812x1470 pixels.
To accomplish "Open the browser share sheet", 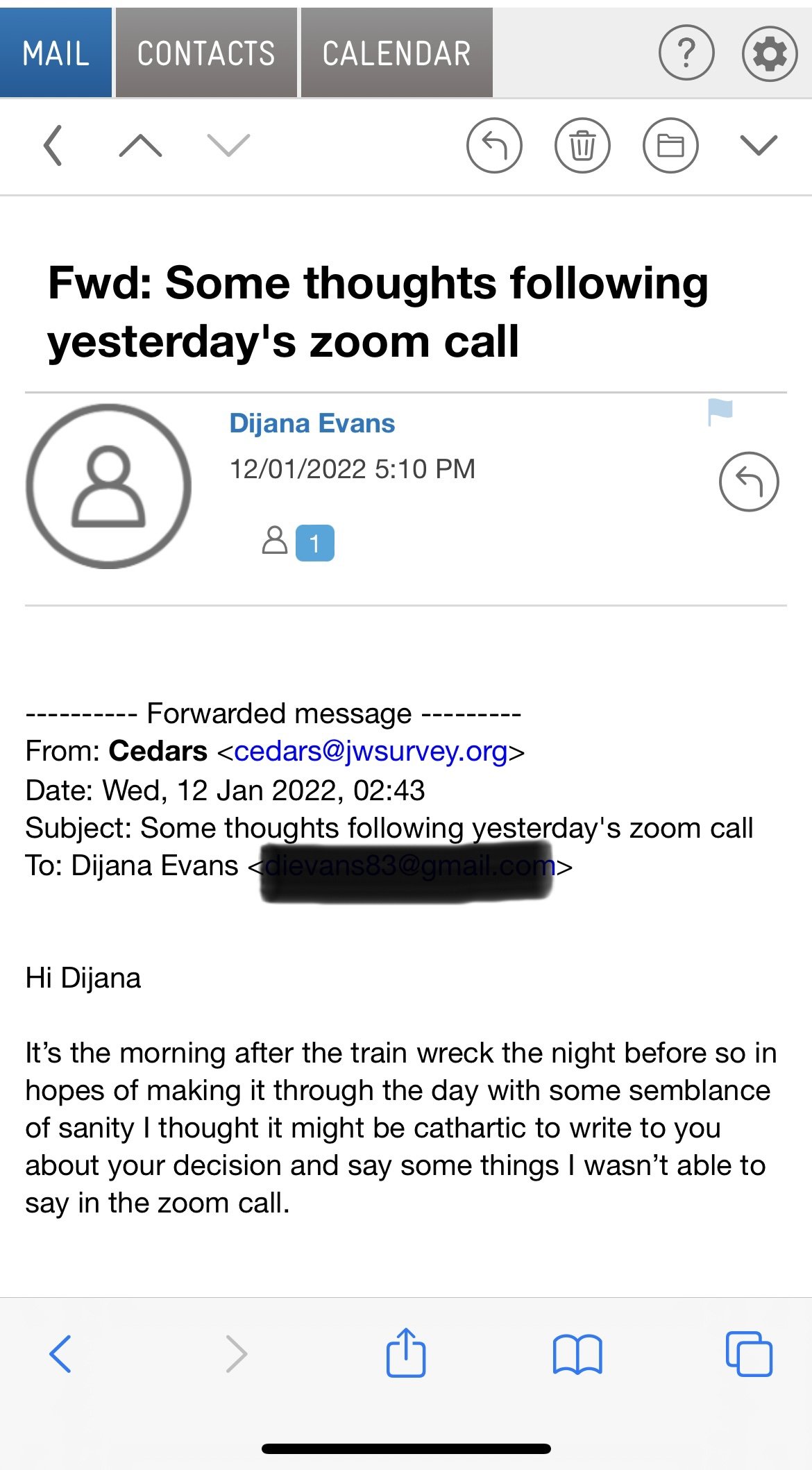I will 405,1351.
